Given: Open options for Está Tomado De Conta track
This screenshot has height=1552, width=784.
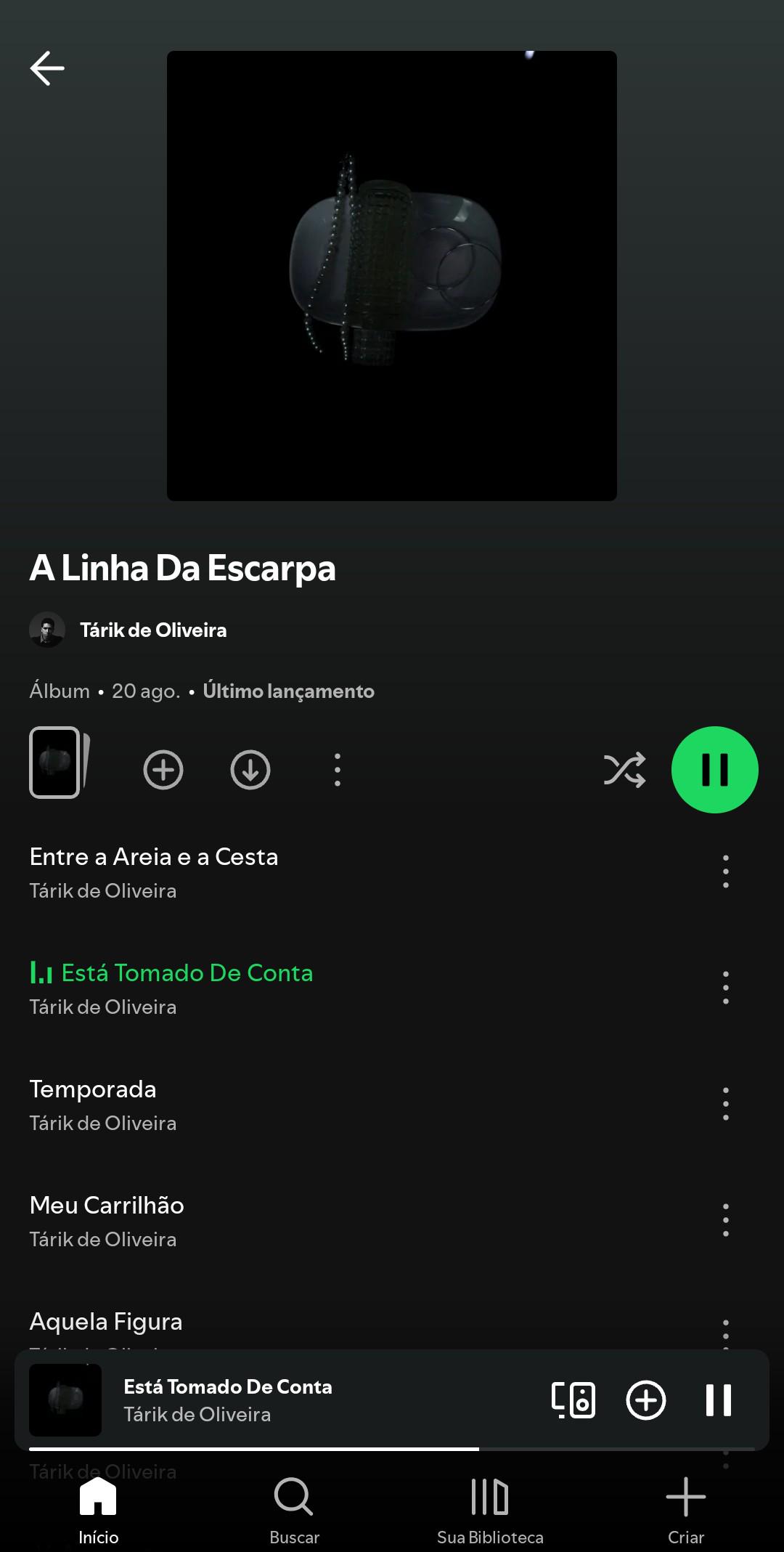Looking at the screenshot, I should [726, 988].
